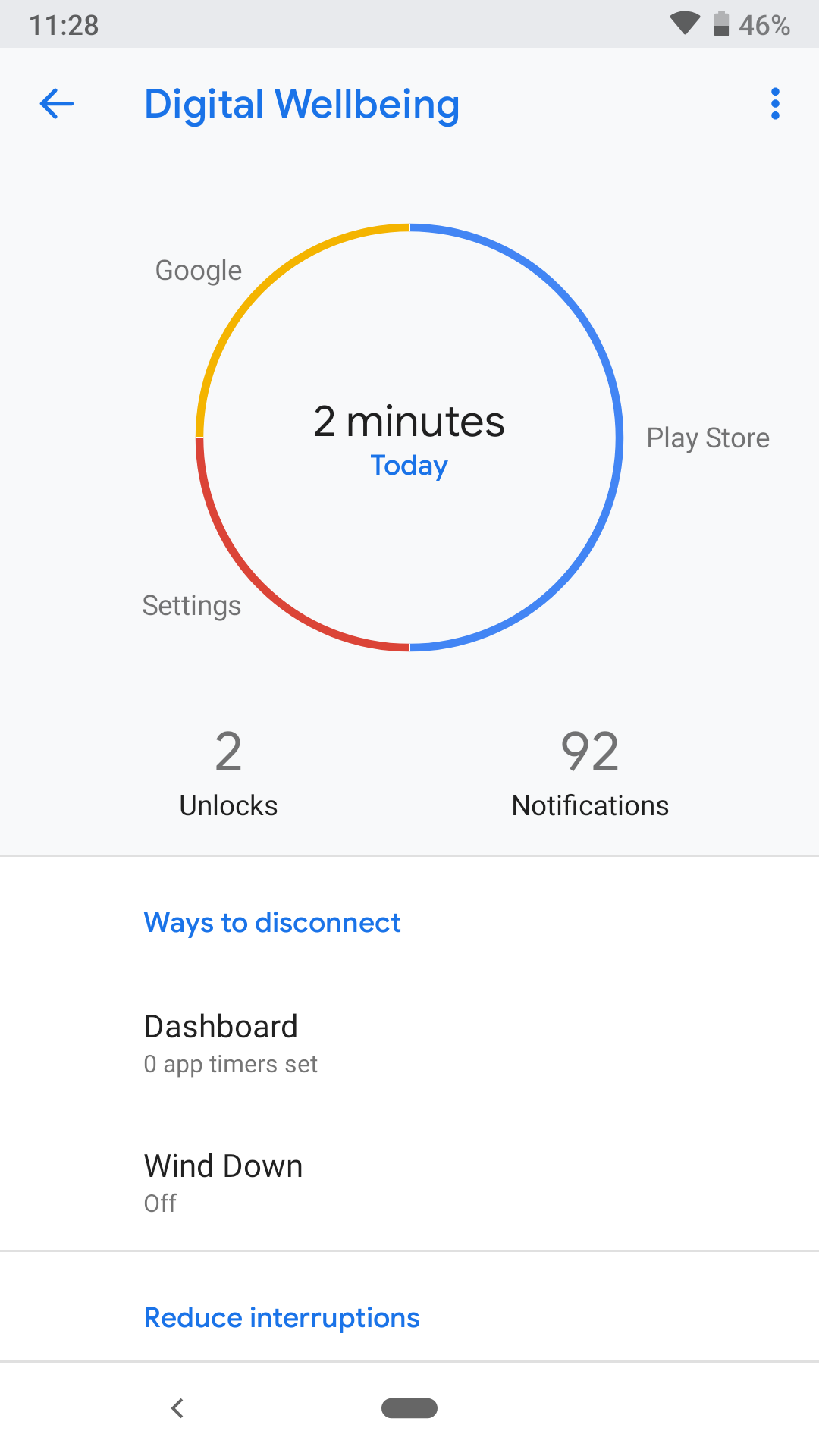View Google usage in the chart
819x1456 pixels.
coord(199,271)
